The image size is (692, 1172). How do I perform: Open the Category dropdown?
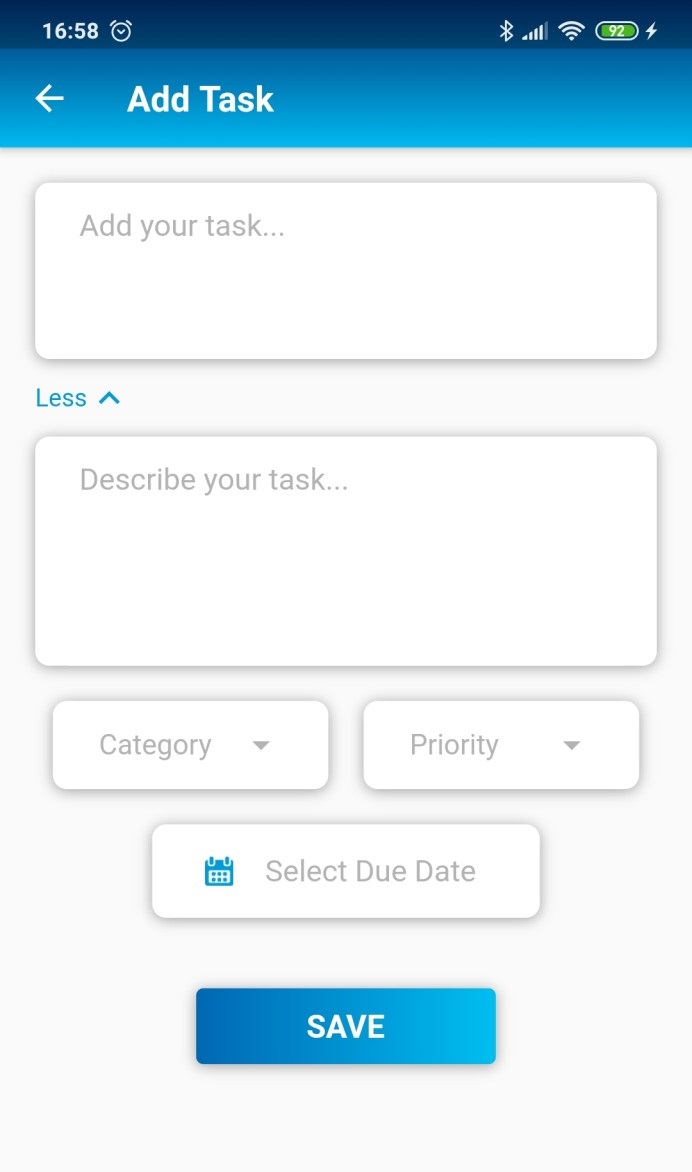click(x=191, y=744)
